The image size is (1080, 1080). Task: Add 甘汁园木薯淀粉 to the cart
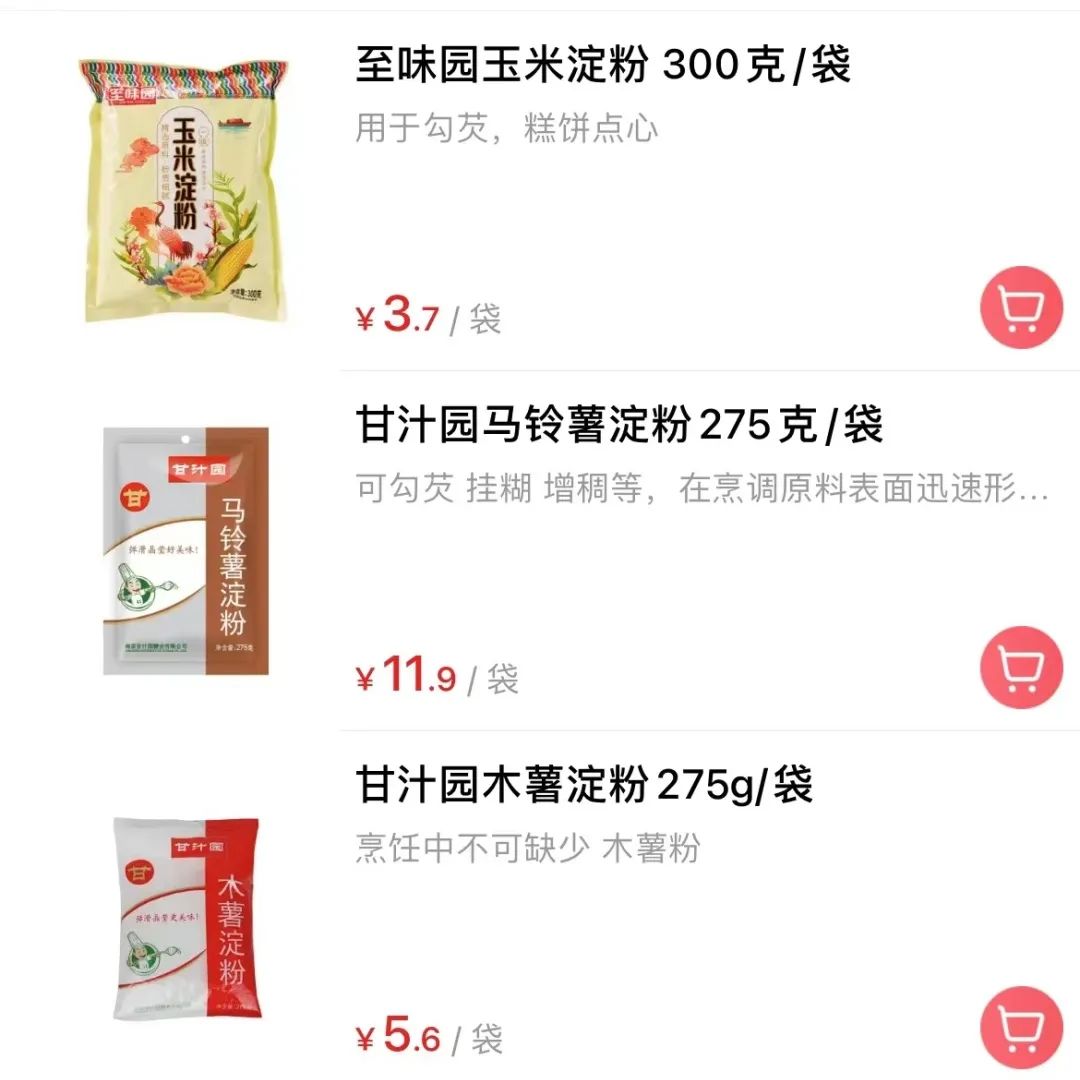coord(1020,1028)
